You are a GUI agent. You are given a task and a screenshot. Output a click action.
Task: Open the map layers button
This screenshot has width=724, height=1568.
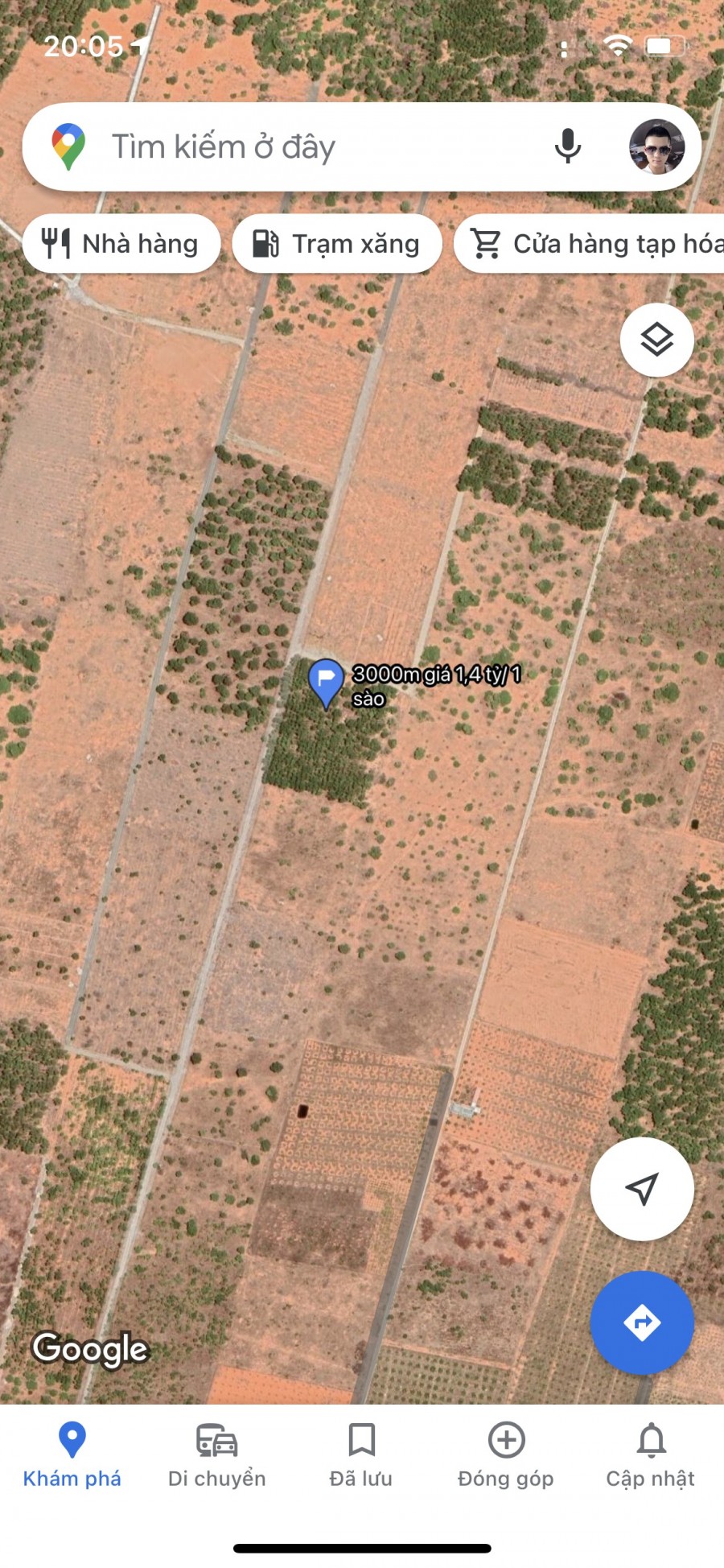pos(656,340)
